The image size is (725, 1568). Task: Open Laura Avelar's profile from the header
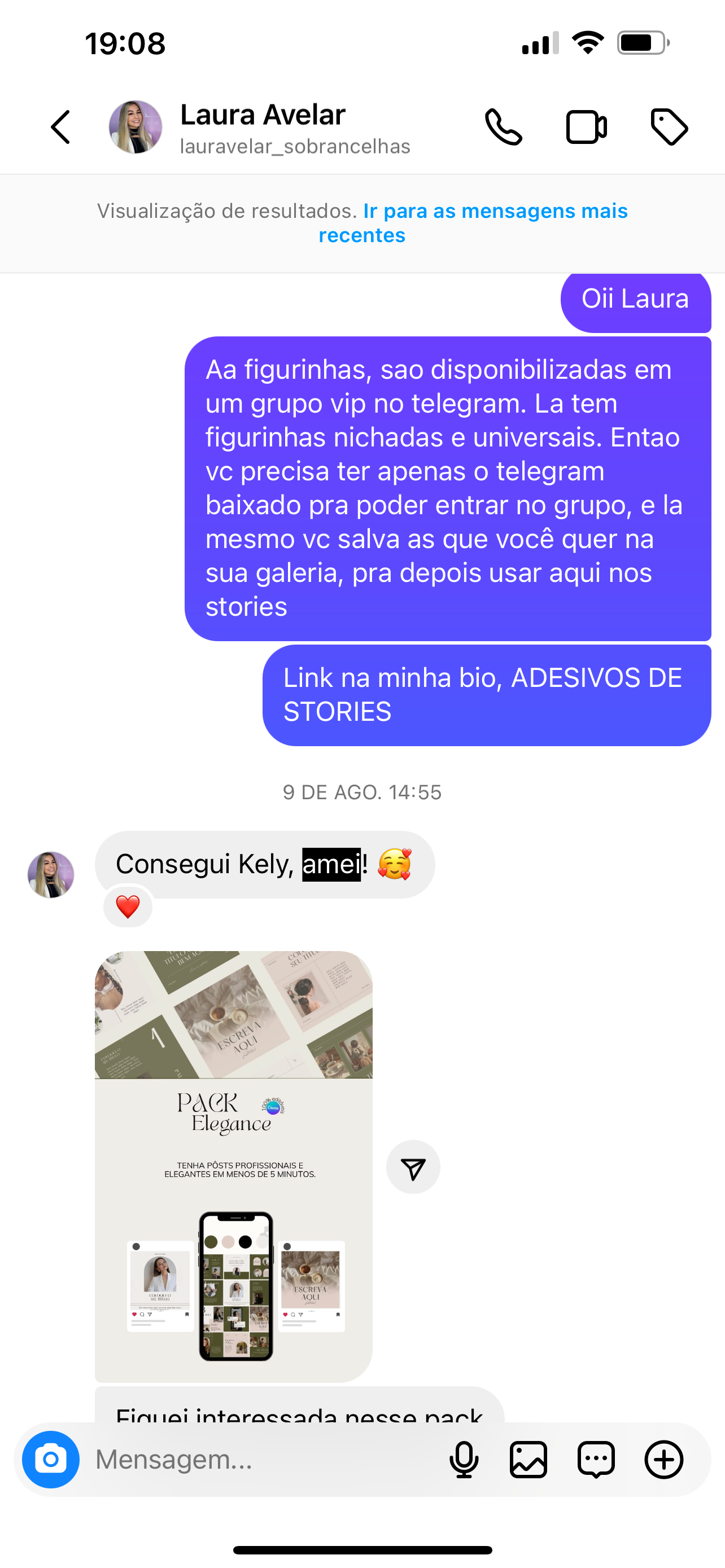[260, 128]
